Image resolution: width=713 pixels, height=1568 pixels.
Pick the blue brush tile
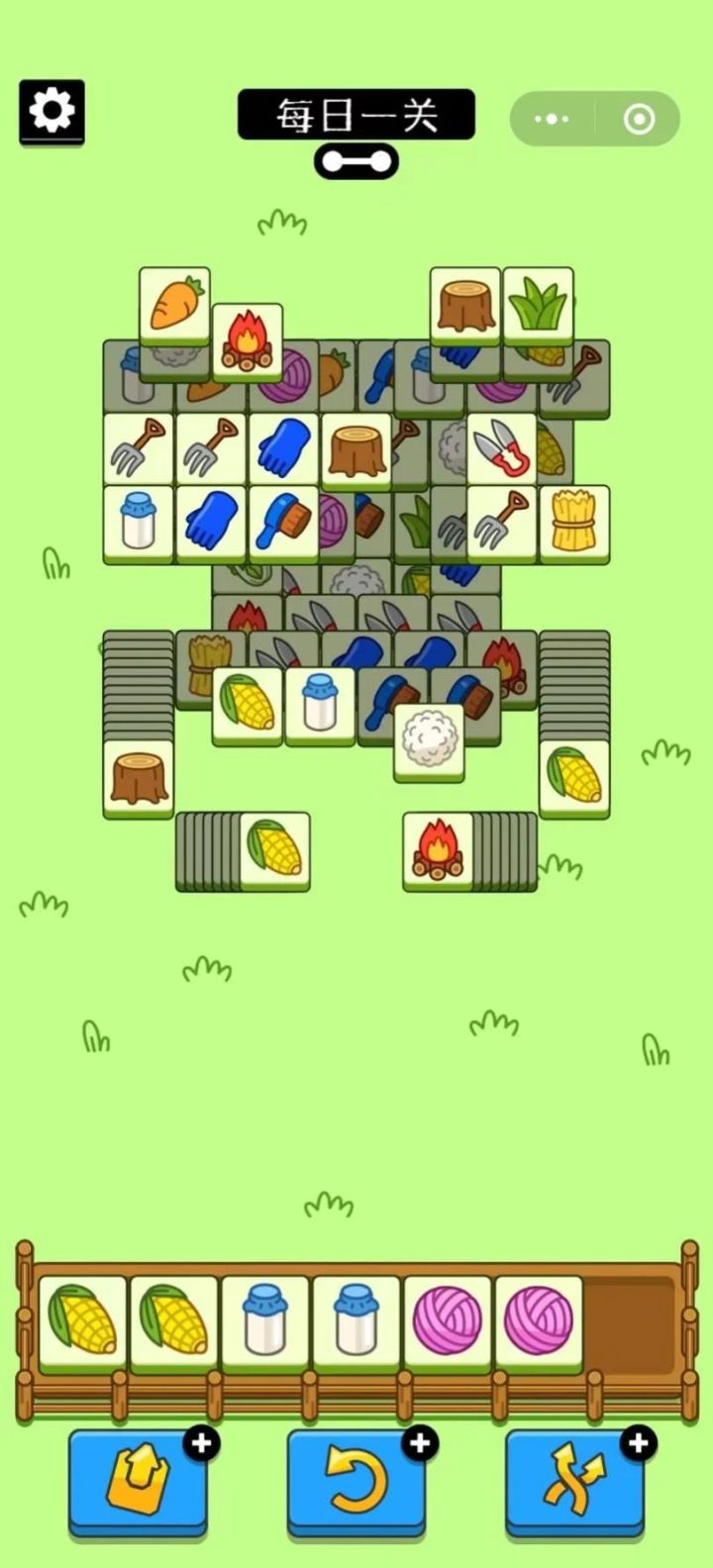pyautogui.click(x=283, y=520)
